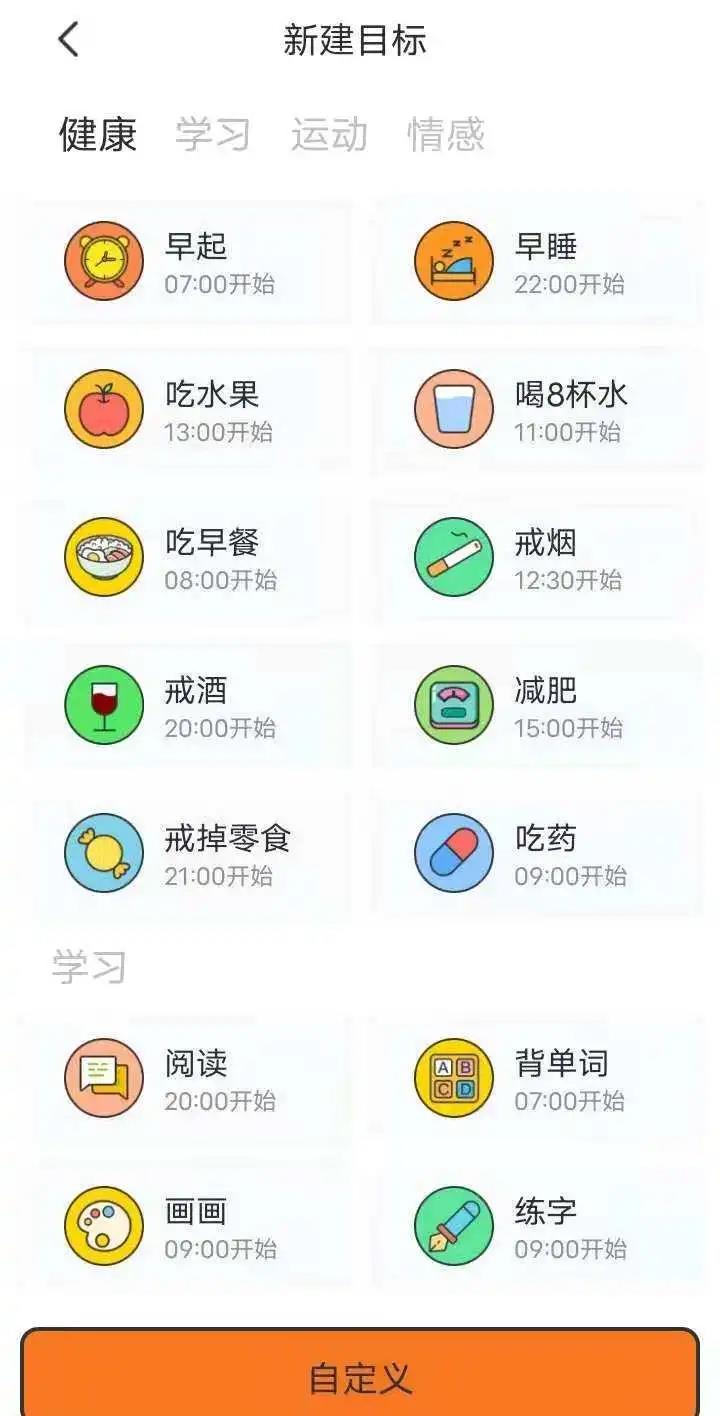This screenshot has width=720, height=1416.
Task: Select the weight scale icon for 减肥
Action: tap(453, 704)
